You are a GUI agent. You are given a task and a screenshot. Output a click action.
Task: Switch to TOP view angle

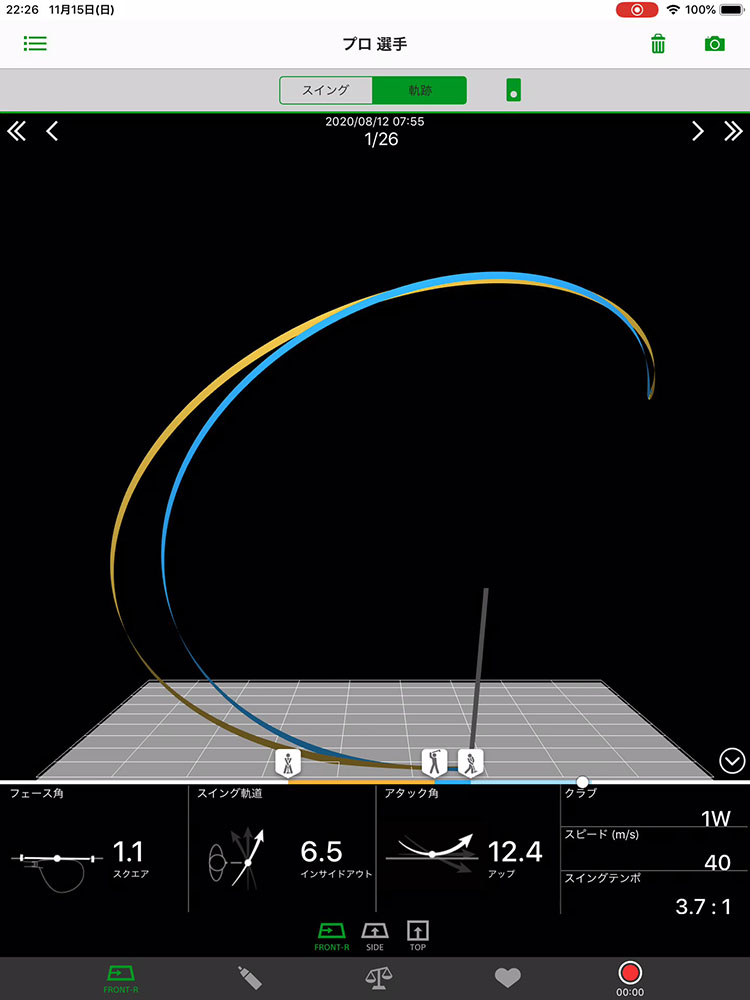[417, 935]
